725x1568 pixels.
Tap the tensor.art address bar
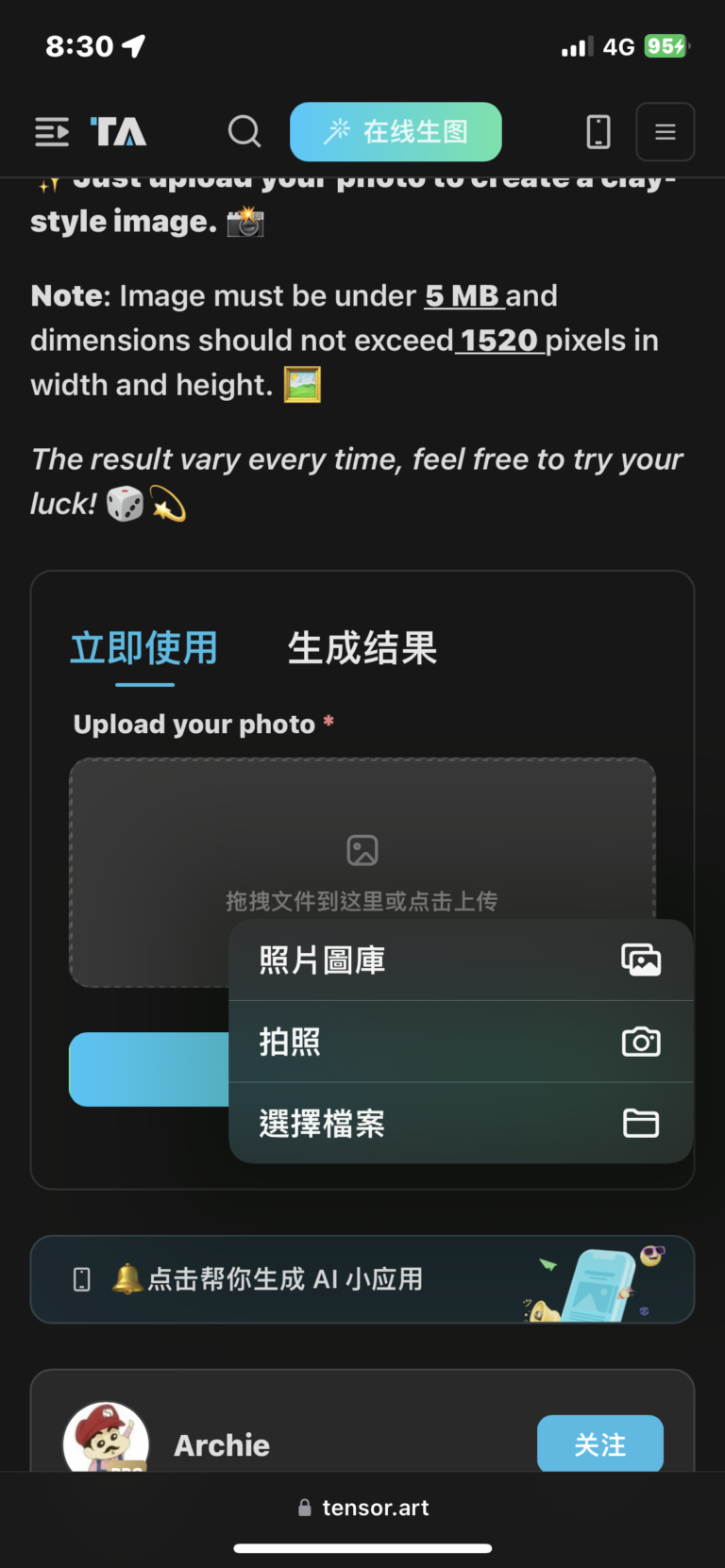362,1508
